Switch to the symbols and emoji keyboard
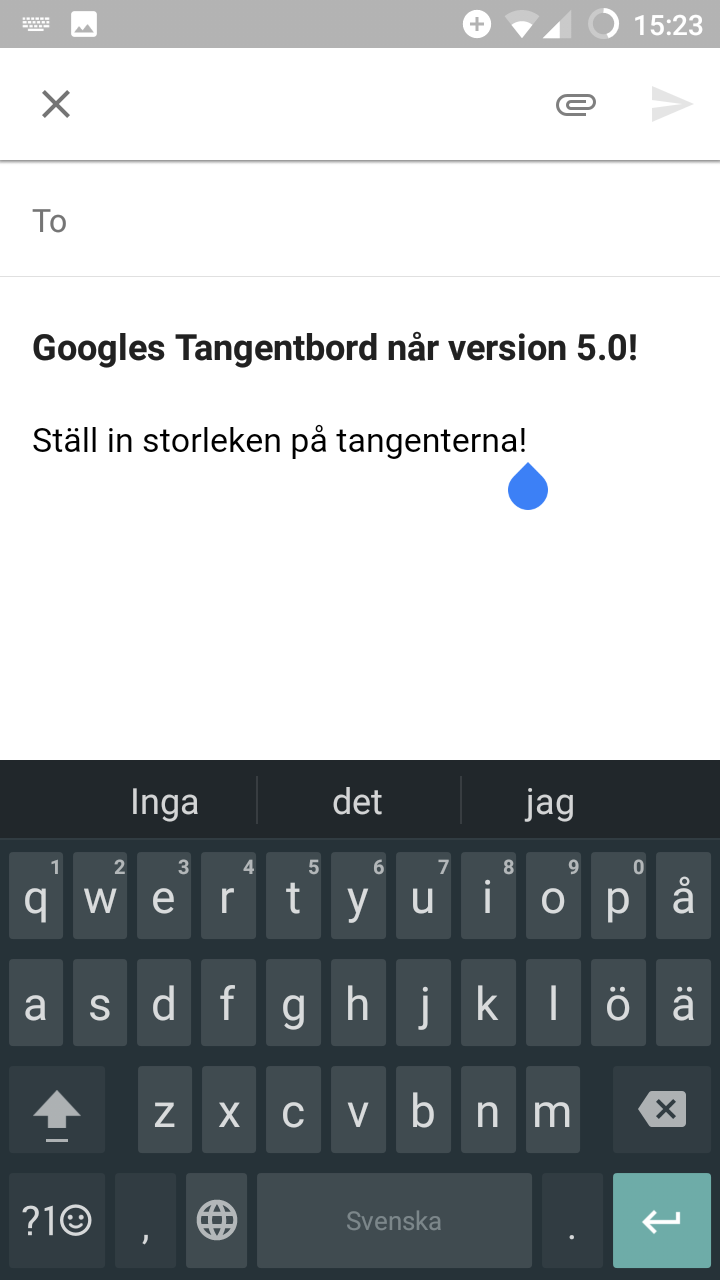 [x=57, y=1220]
